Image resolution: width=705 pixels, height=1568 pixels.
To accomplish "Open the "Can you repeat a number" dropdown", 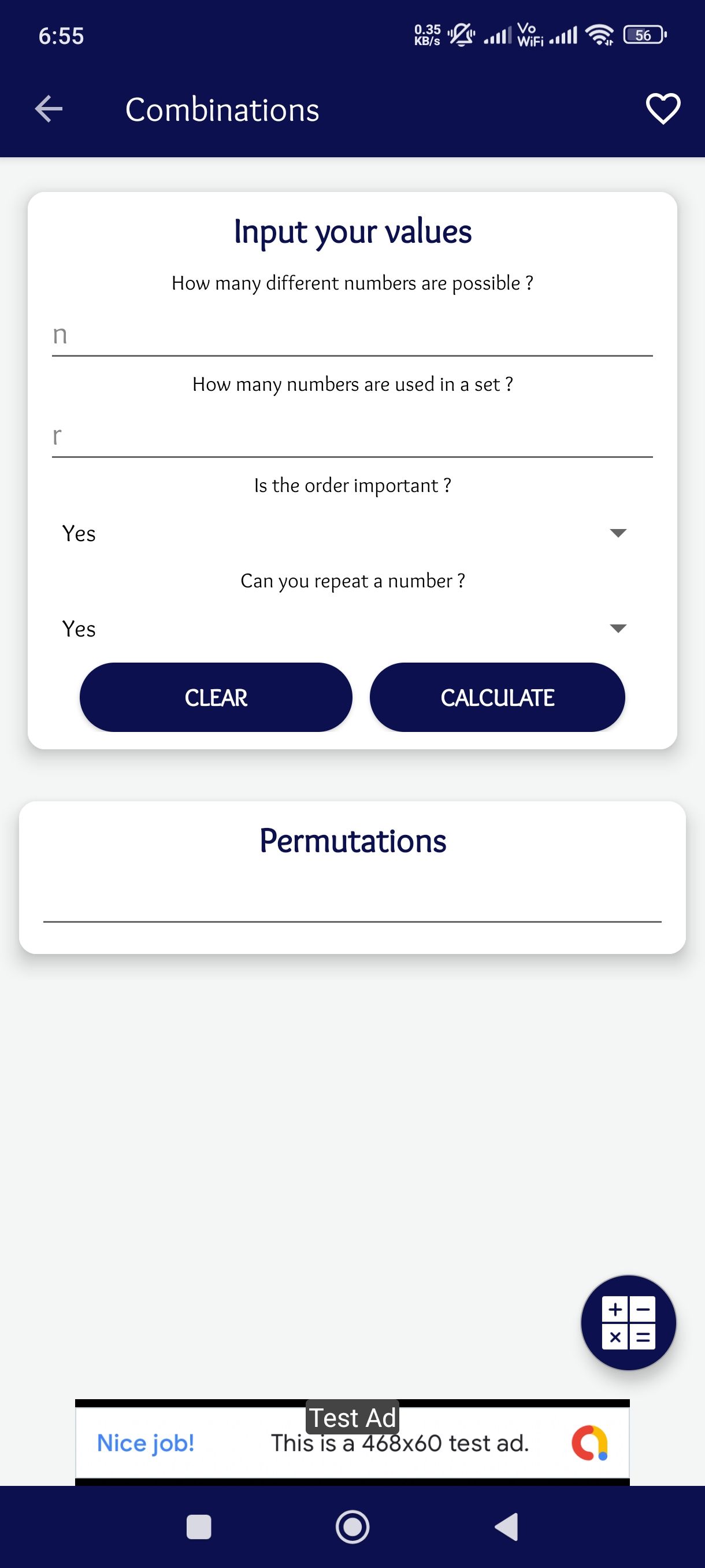I will point(344,629).
